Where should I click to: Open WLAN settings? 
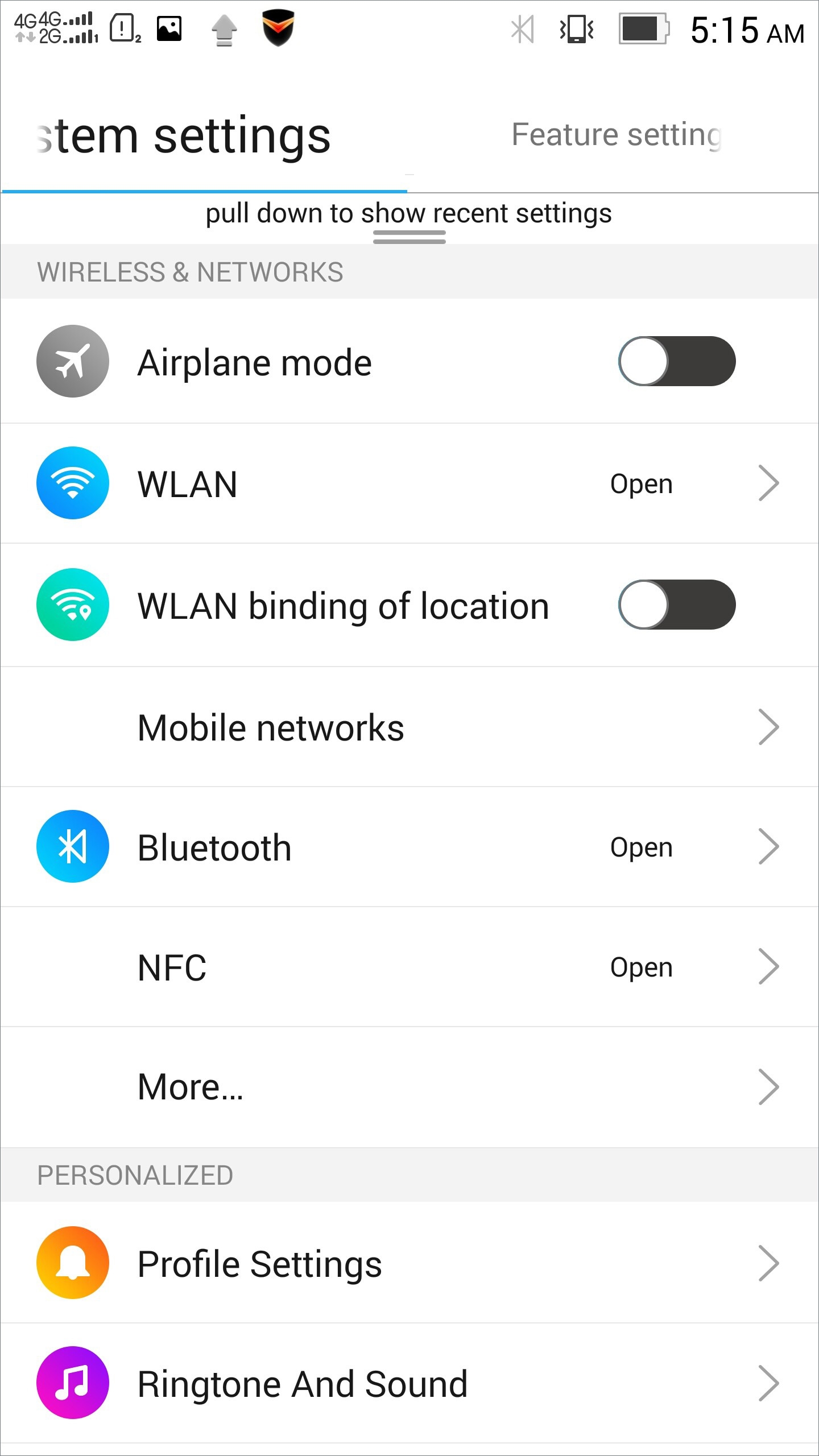[409, 483]
